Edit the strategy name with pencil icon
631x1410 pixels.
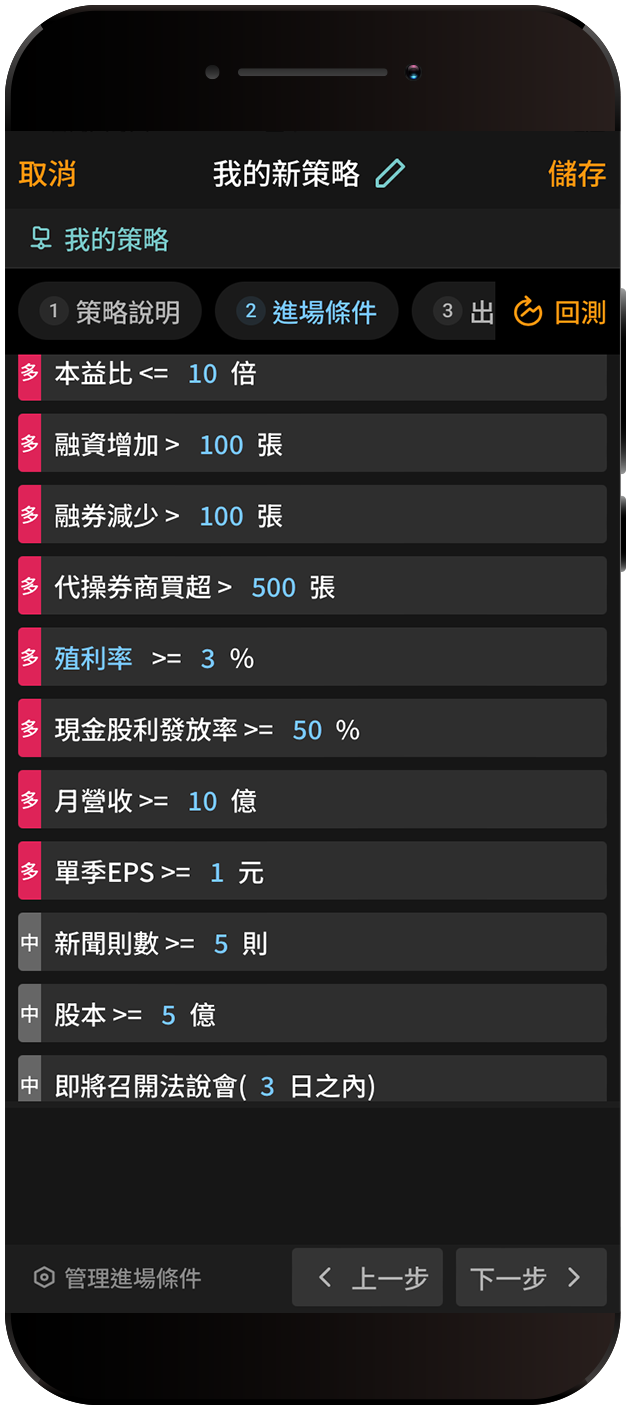point(390,174)
